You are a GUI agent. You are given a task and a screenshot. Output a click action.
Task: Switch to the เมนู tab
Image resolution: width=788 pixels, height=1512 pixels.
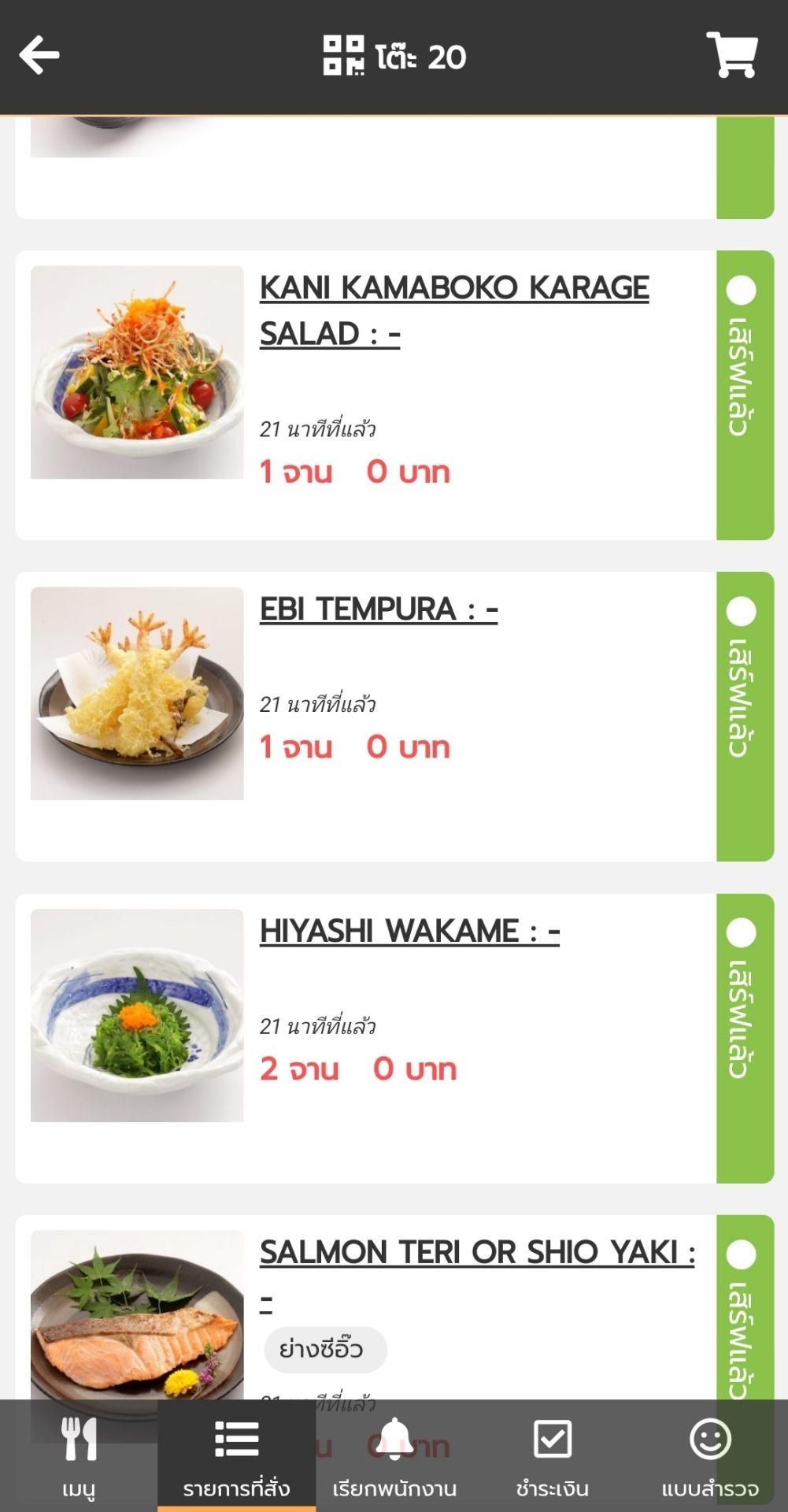79,1455
